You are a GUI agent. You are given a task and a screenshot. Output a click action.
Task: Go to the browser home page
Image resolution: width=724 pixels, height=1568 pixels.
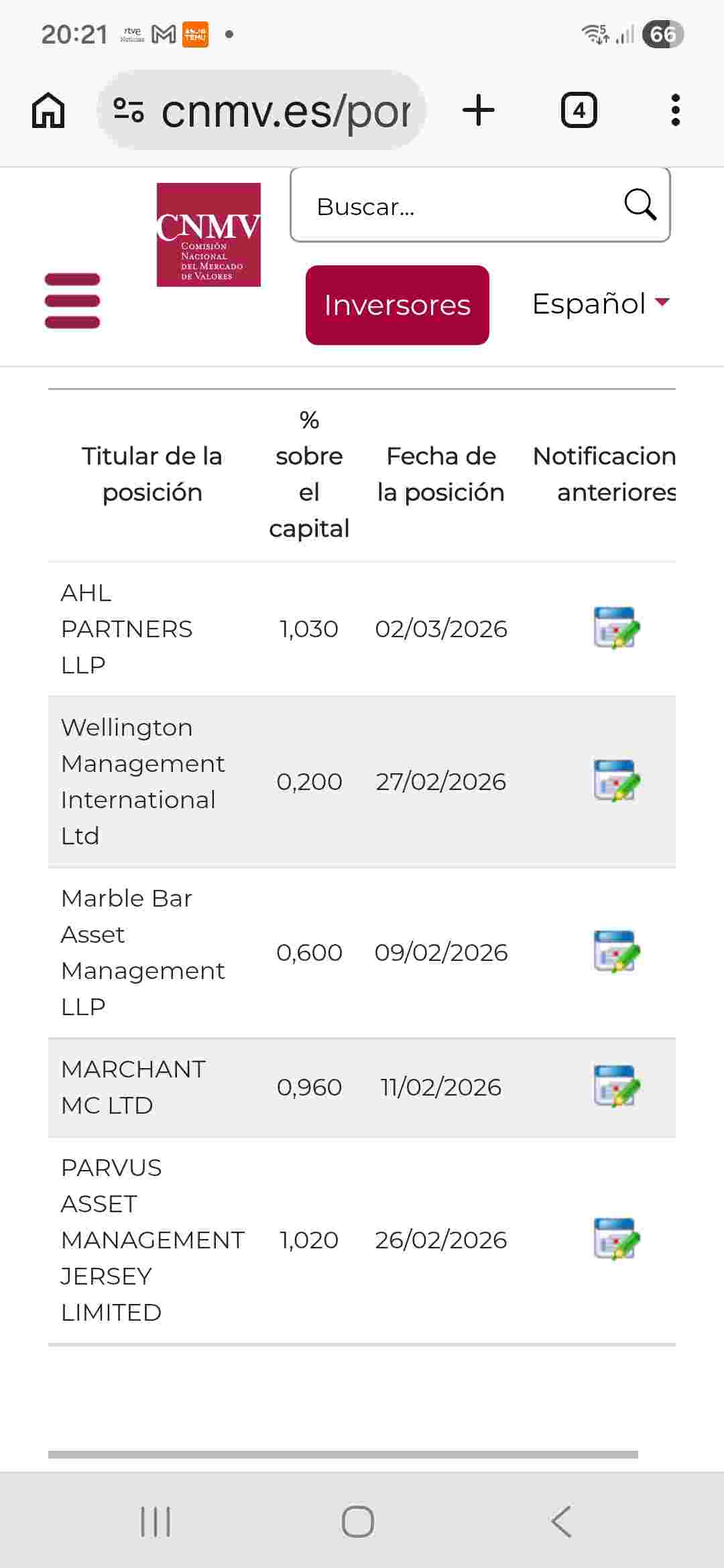click(48, 111)
